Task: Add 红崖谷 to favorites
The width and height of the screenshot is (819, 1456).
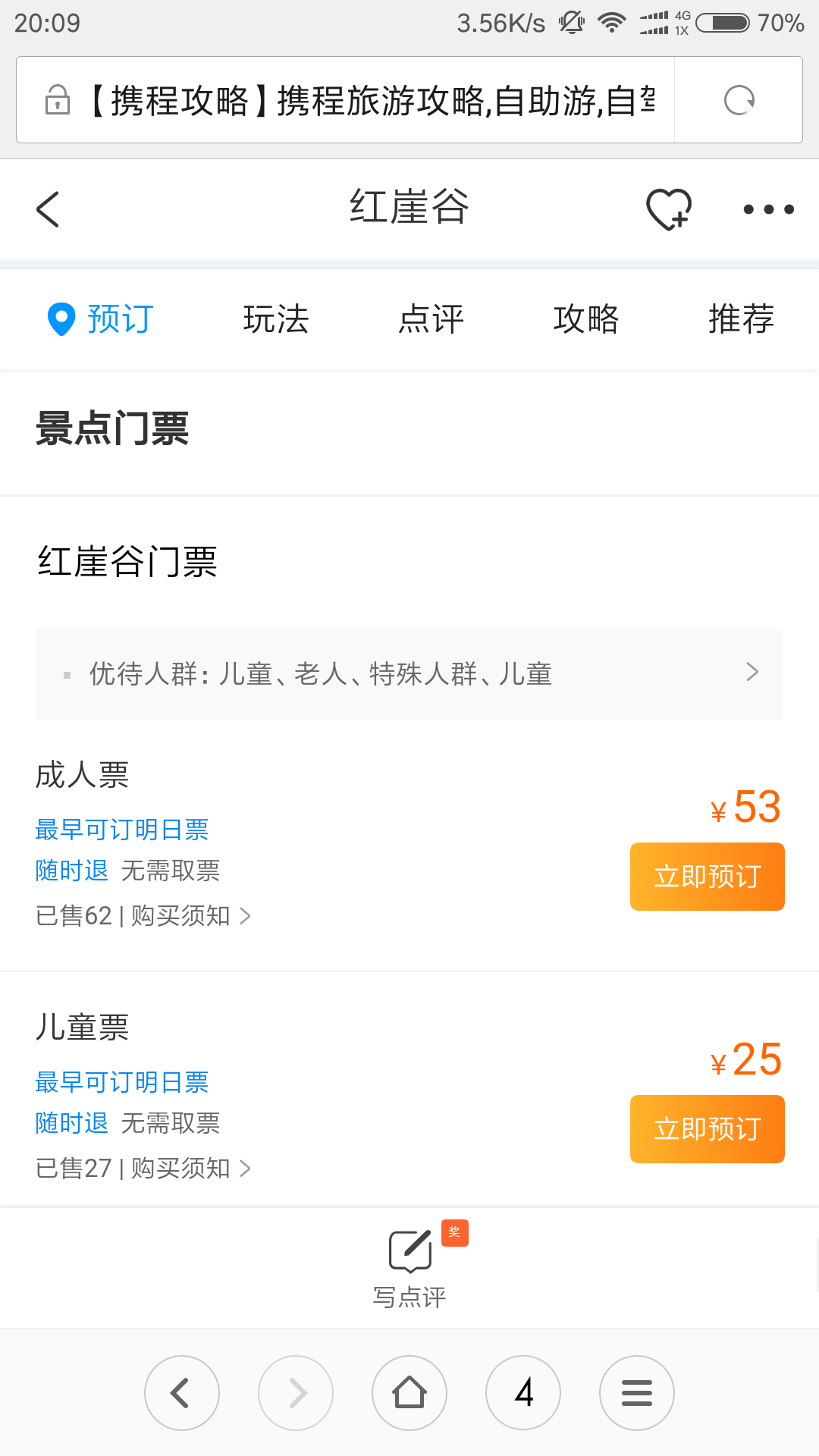Action: coord(668,209)
